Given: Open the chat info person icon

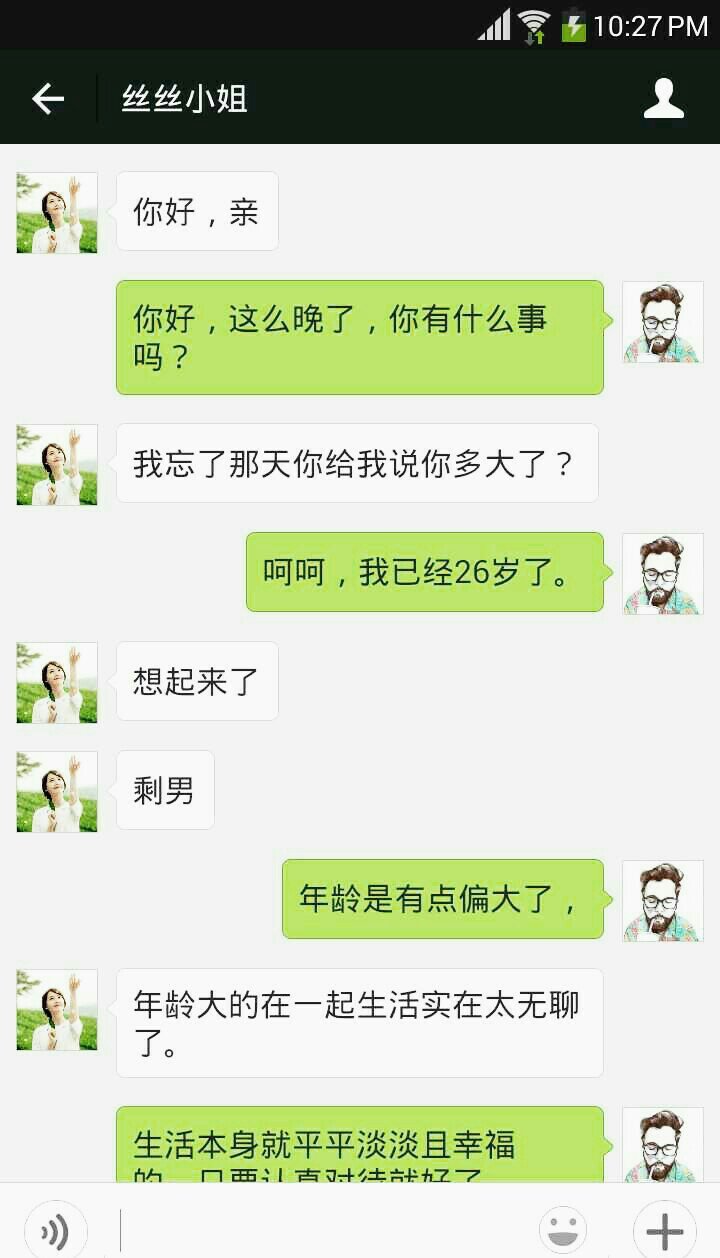Looking at the screenshot, I should pos(663,98).
